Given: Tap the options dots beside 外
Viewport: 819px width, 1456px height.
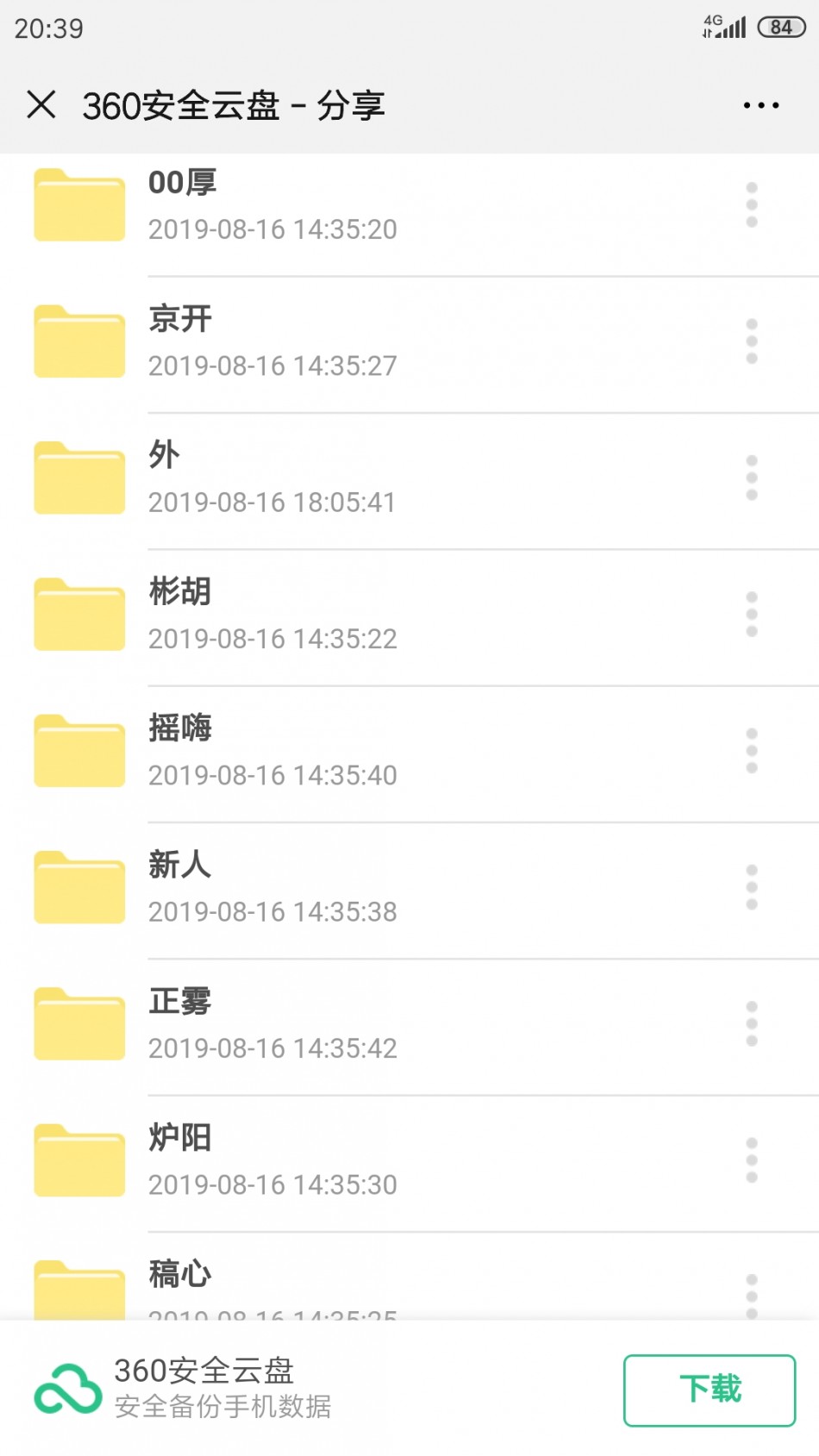Looking at the screenshot, I should click(752, 478).
